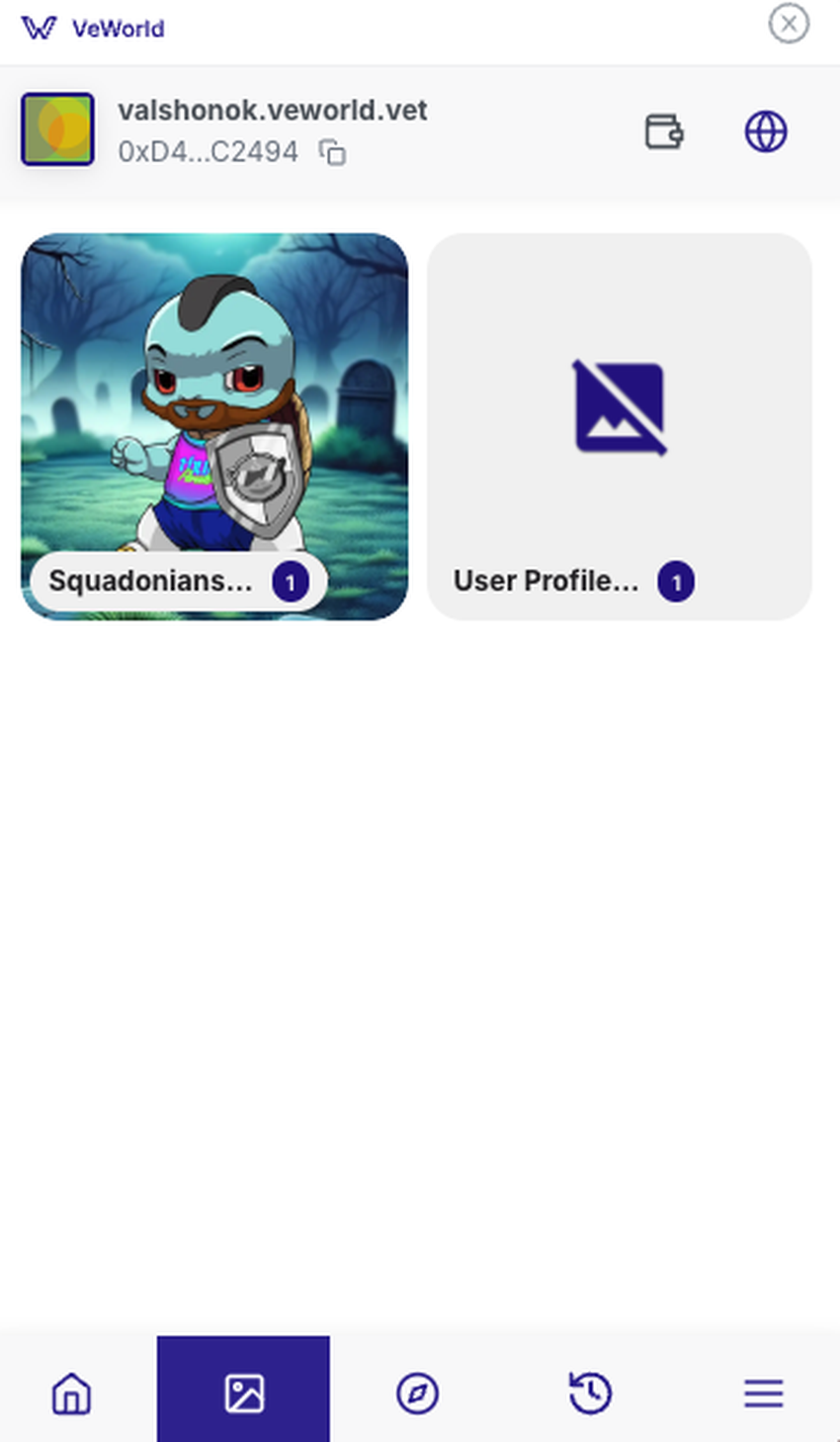The width and height of the screenshot is (840, 1442).
Task: Open the wallet selector icon
Action: pyautogui.click(x=664, y=131)
